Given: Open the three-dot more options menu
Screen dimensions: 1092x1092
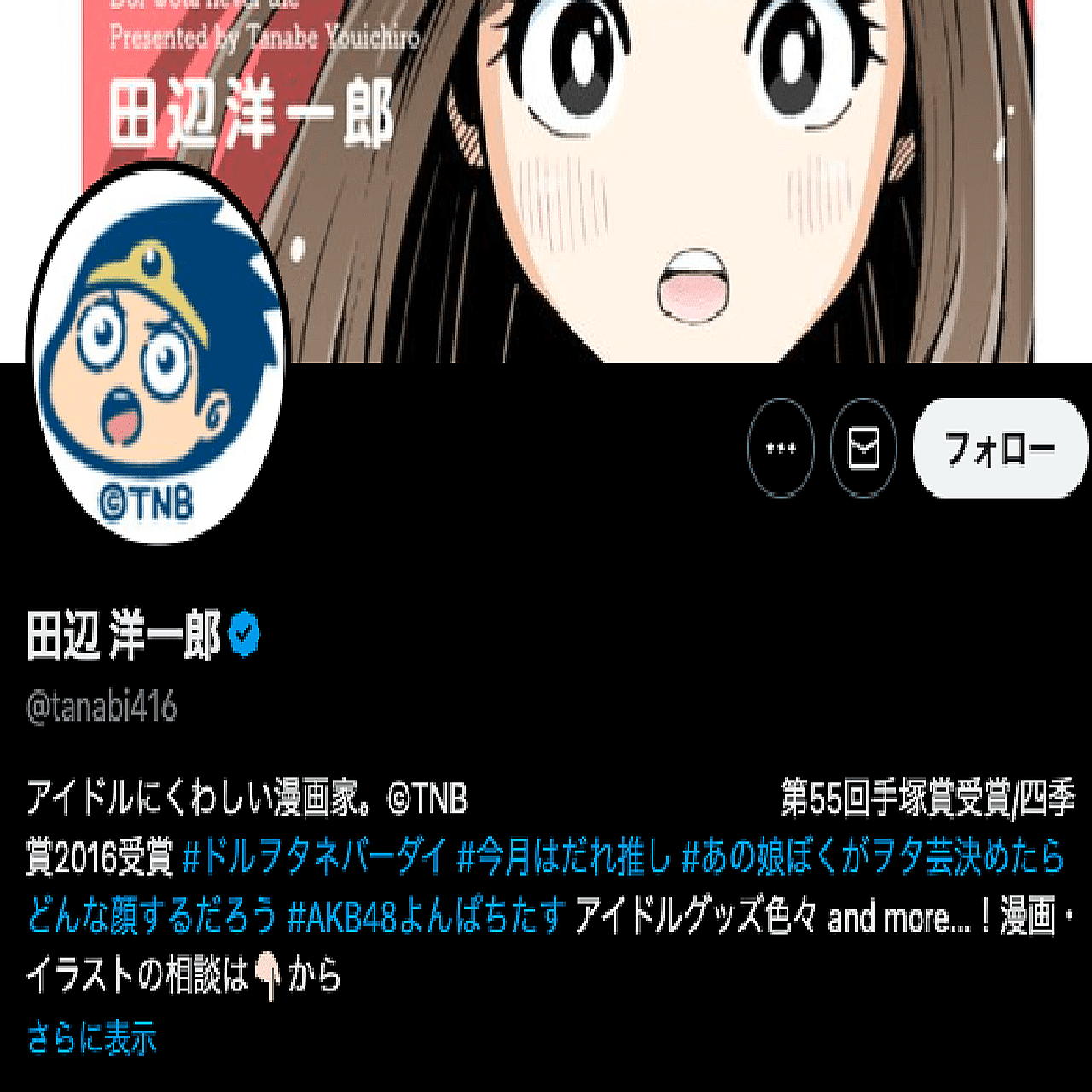Looking at the screenshot, I should [781, 448].
